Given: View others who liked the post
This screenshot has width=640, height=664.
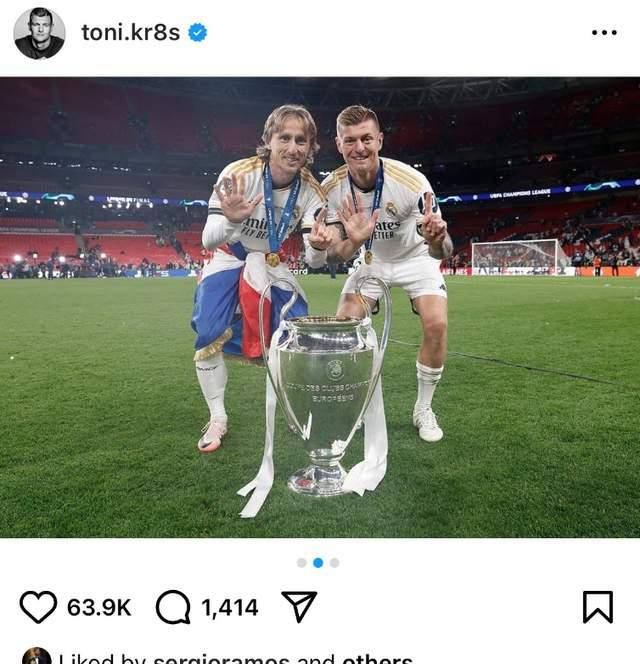Looking at the screenshot, I should coord(377,659).
